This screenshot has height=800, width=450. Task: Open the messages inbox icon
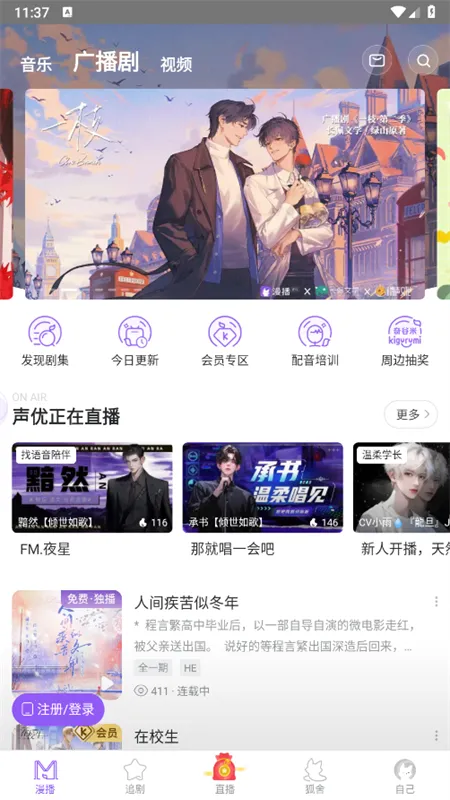(377, 61)
